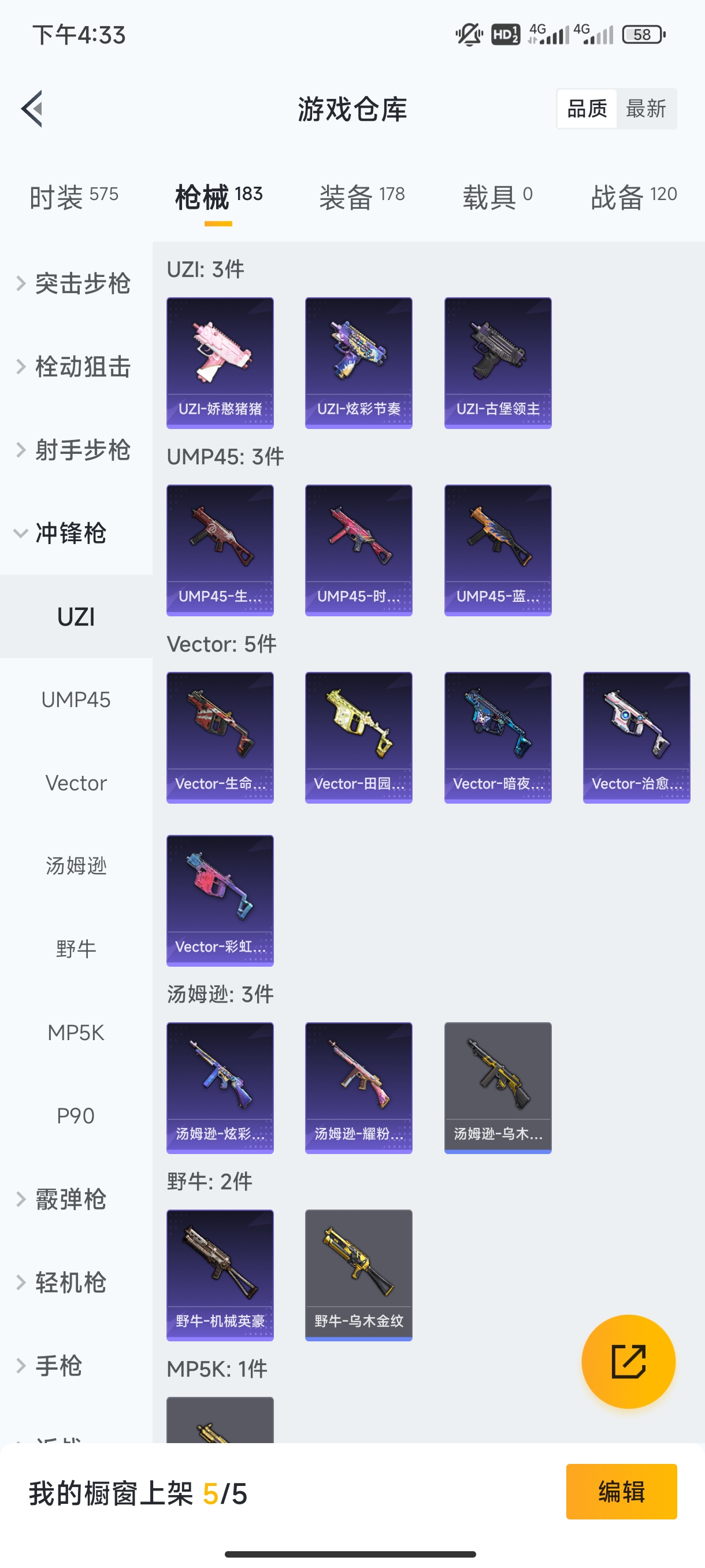
Task: Switch to the 时装 tab
Action: tap(73, 197)
